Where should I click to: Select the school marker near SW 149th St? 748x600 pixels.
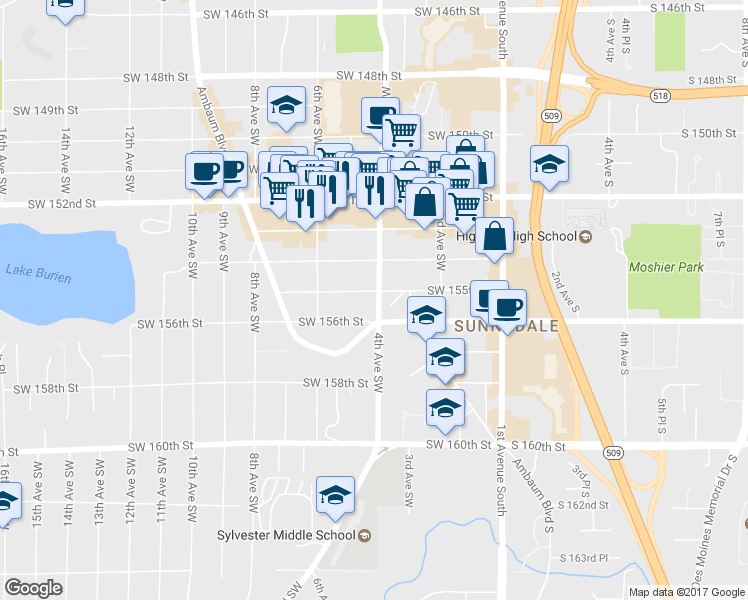coord(286,106)
